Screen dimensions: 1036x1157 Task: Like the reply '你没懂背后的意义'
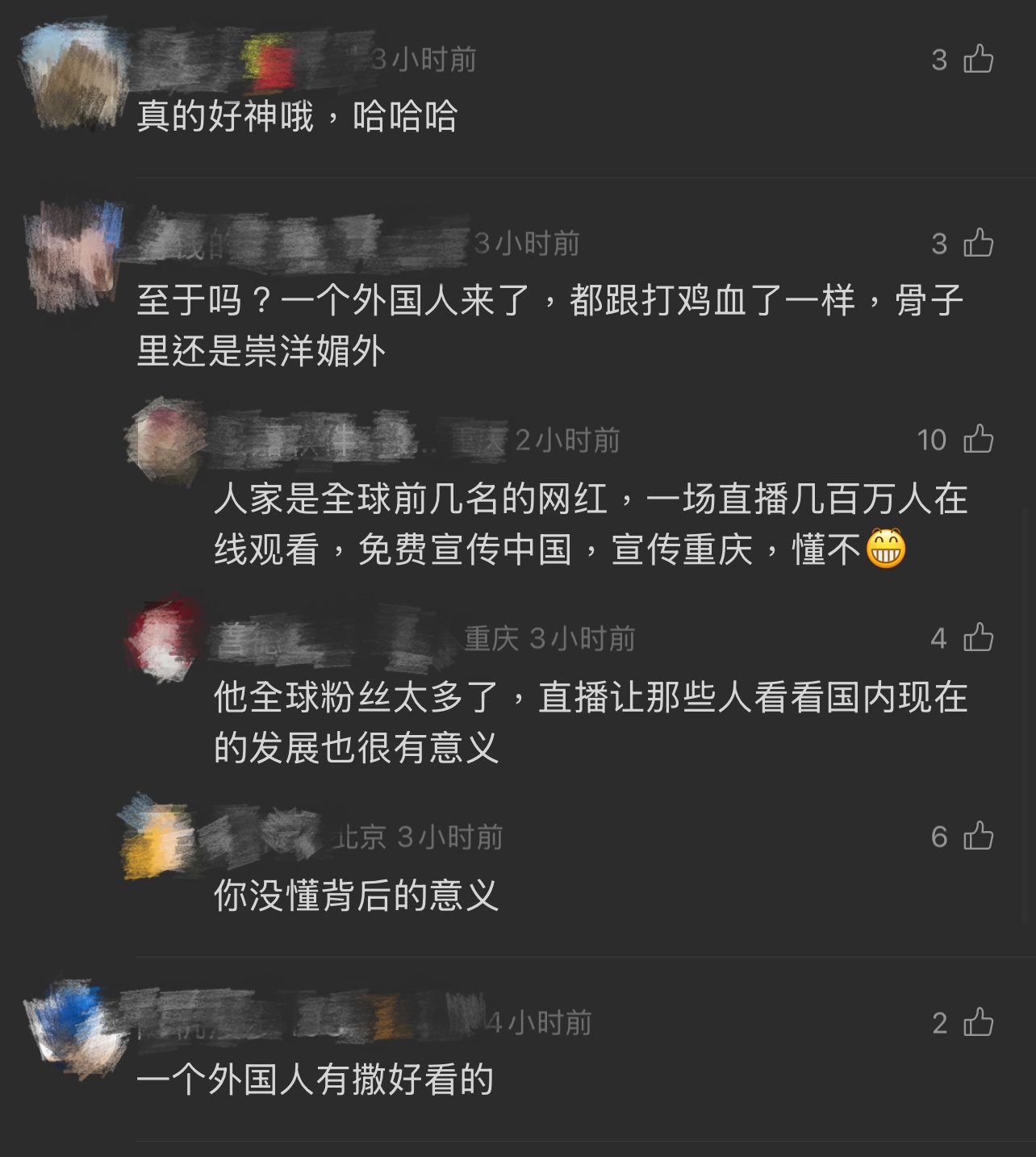click(978, 836)
